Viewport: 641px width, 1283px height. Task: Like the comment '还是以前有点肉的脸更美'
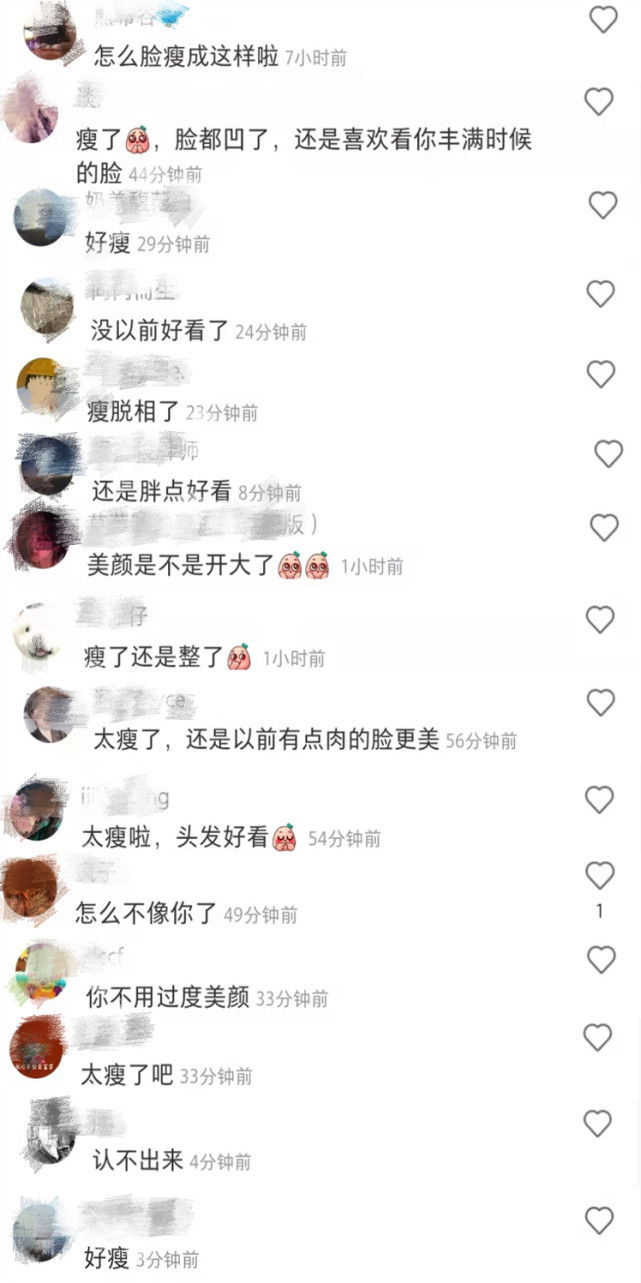tap(600, 703)
